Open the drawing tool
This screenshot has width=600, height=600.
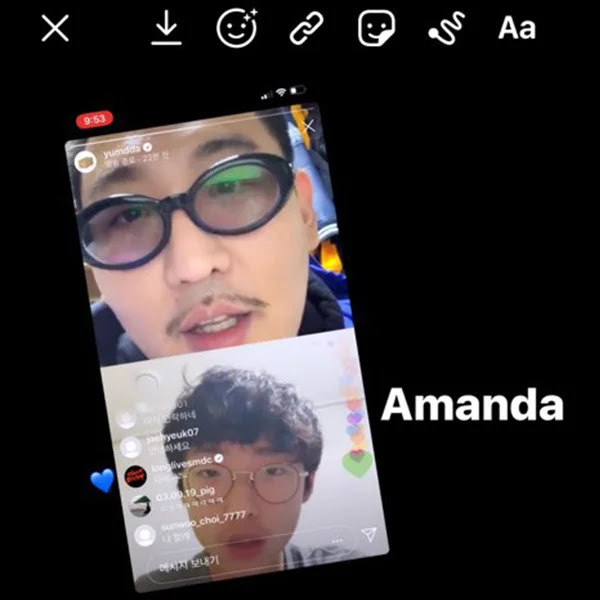tap(446, 29)
